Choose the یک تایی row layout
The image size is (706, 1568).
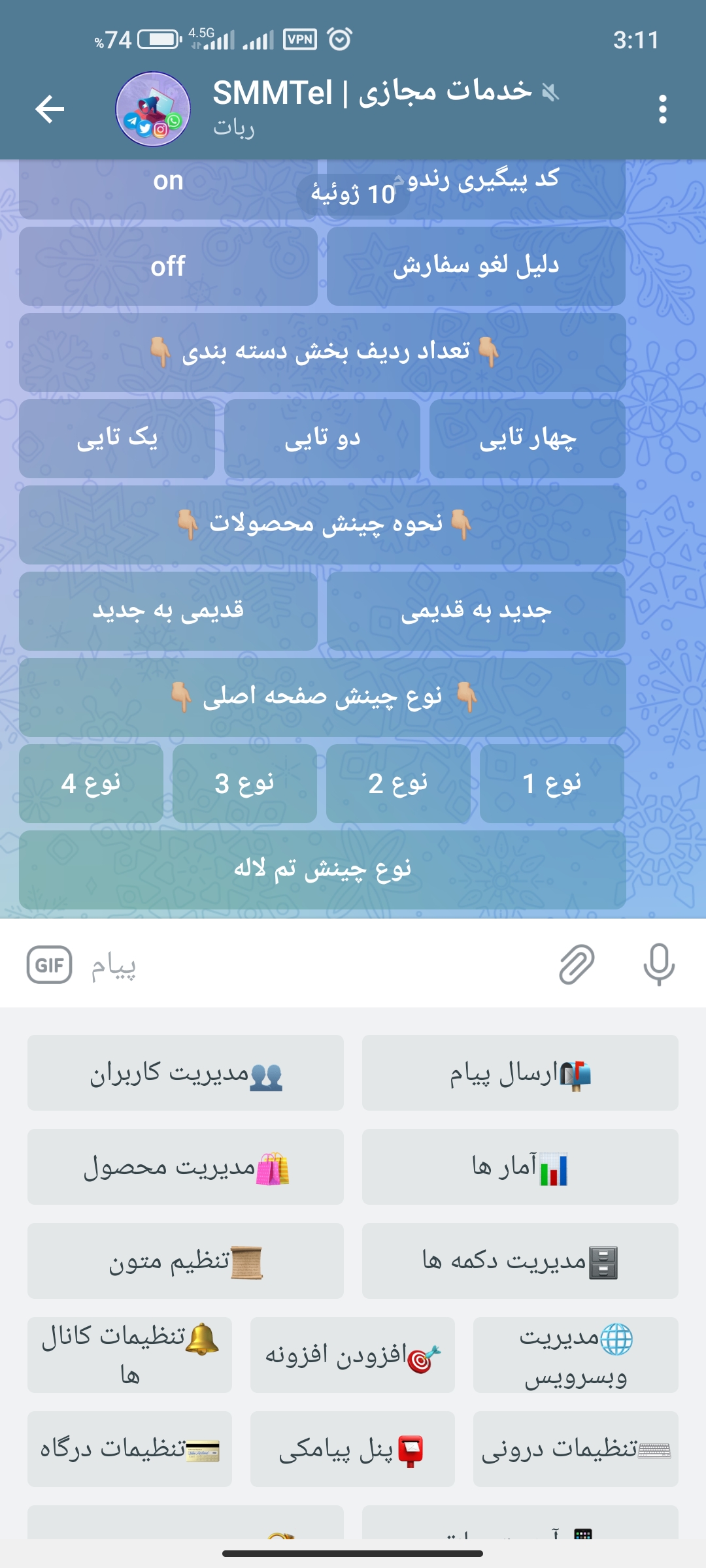pos(117,438)
